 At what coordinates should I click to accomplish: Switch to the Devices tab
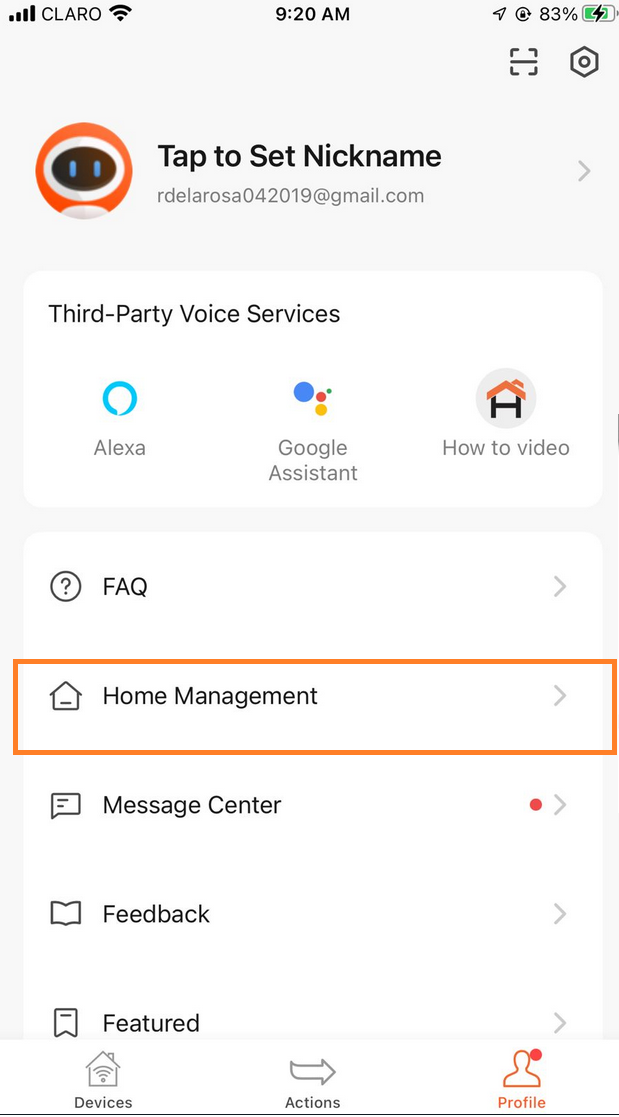[x=103, y=1080]
